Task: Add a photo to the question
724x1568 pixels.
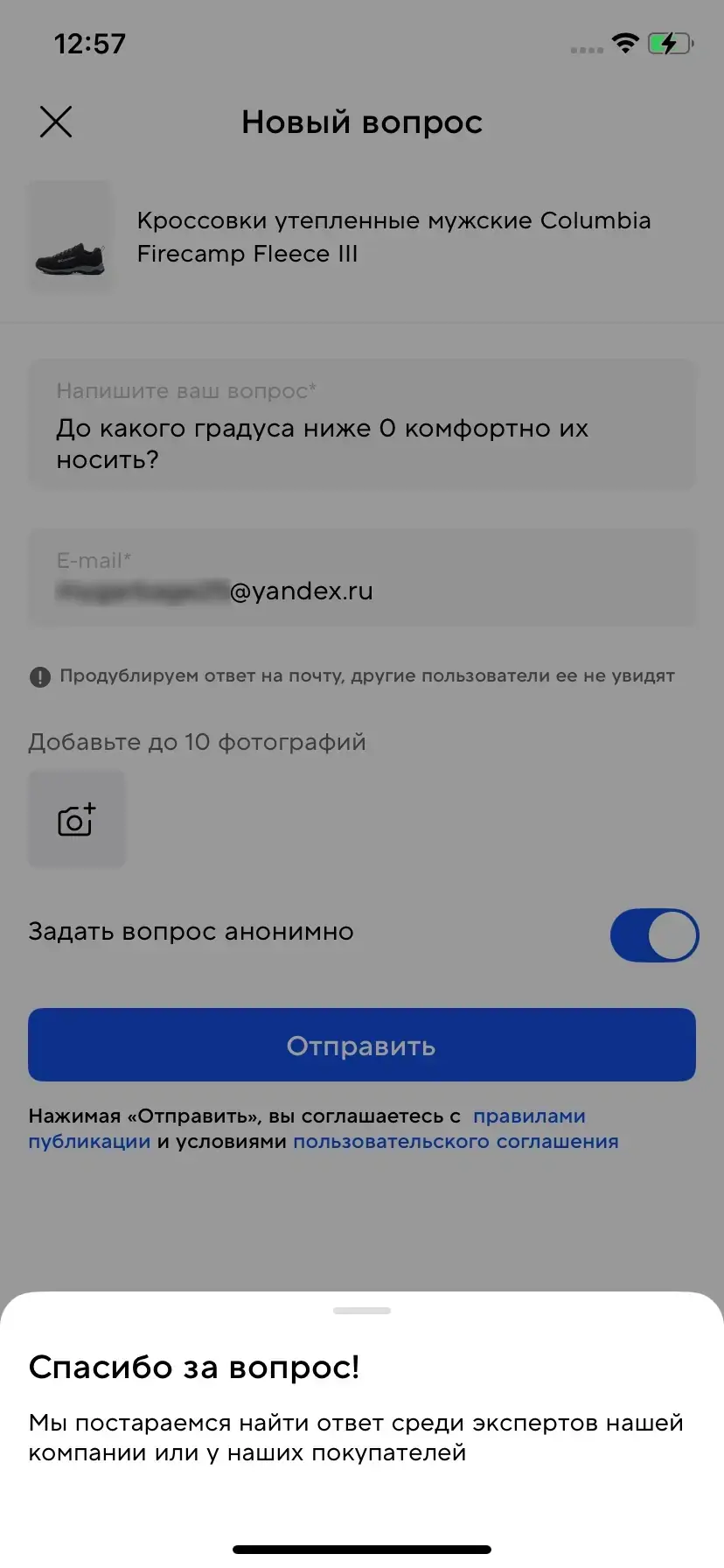Action: [x=77, y=820]
